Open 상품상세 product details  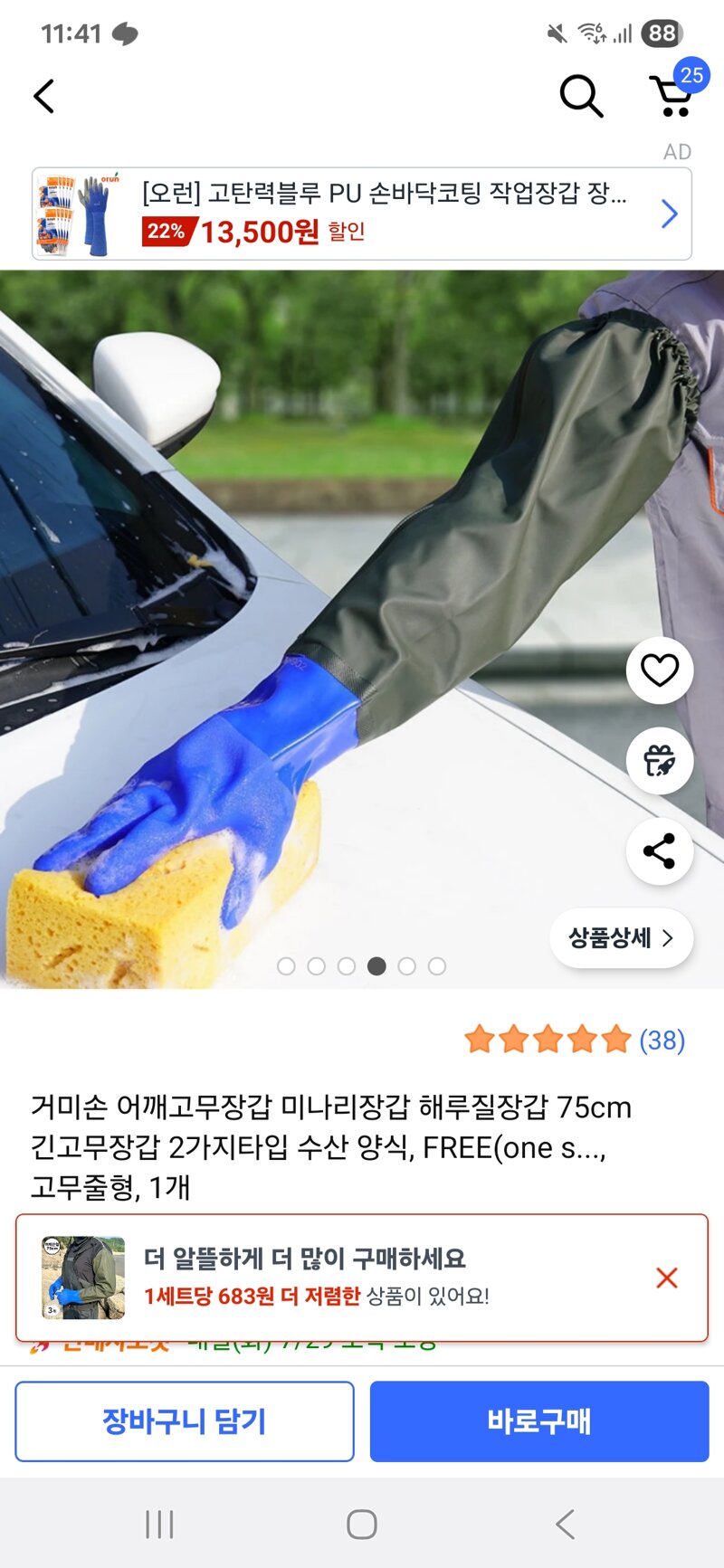[621, 937]
